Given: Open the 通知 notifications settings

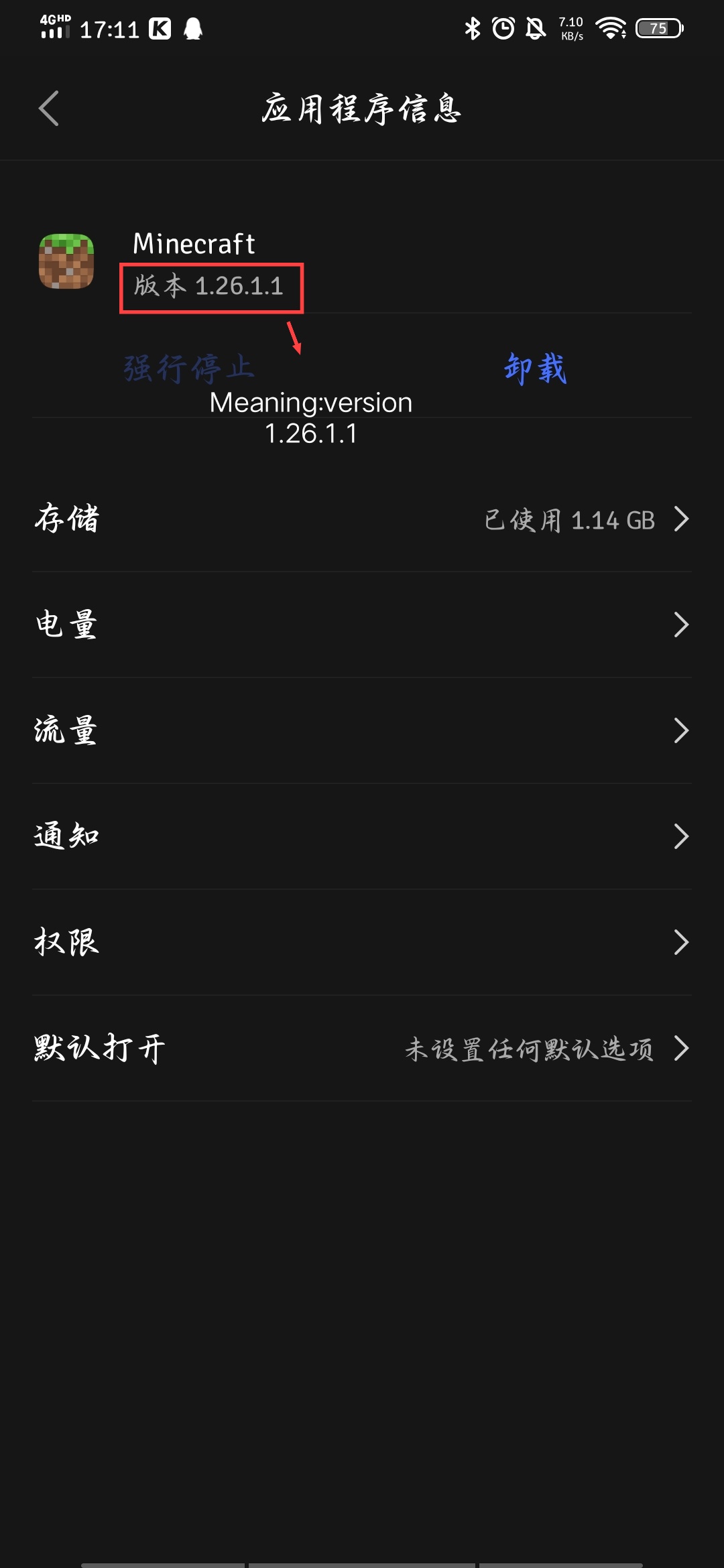Looking at the screenshot, I should [362, 836].
